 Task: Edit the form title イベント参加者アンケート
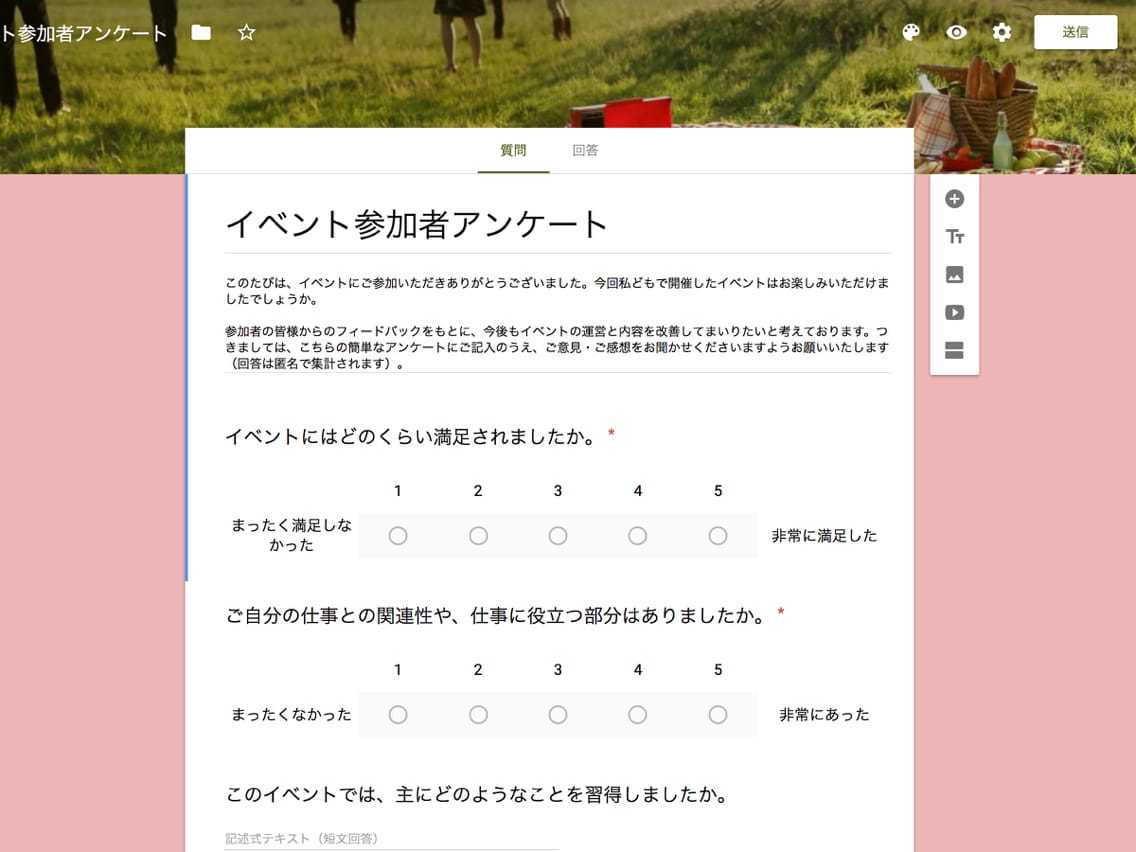[416, 224]
